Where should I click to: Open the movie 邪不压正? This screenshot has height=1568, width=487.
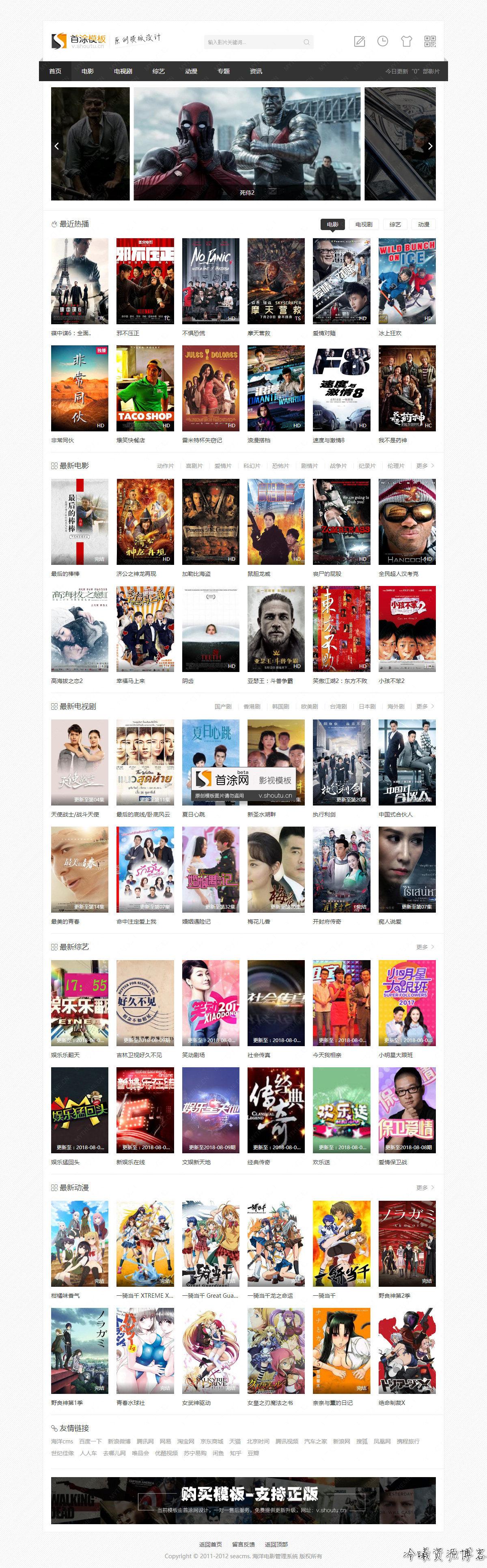click(145, 281)
